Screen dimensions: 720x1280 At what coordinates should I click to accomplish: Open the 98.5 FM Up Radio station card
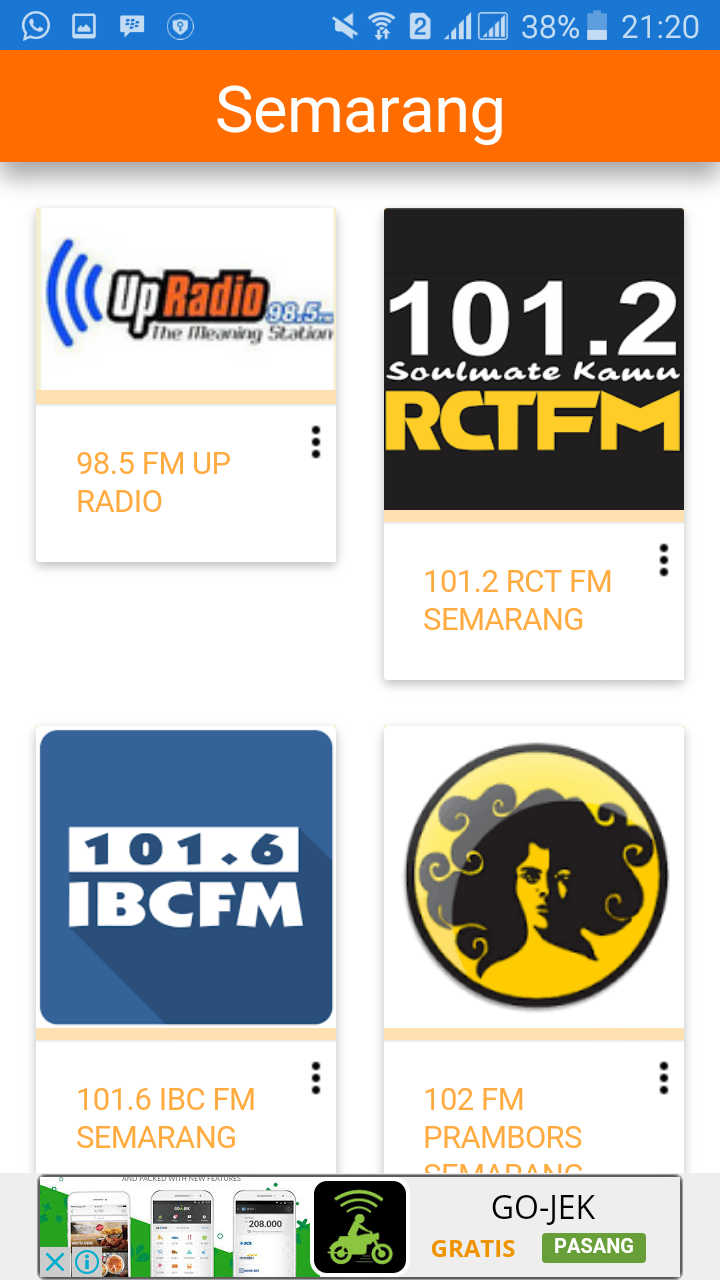[x=185, y=300]
